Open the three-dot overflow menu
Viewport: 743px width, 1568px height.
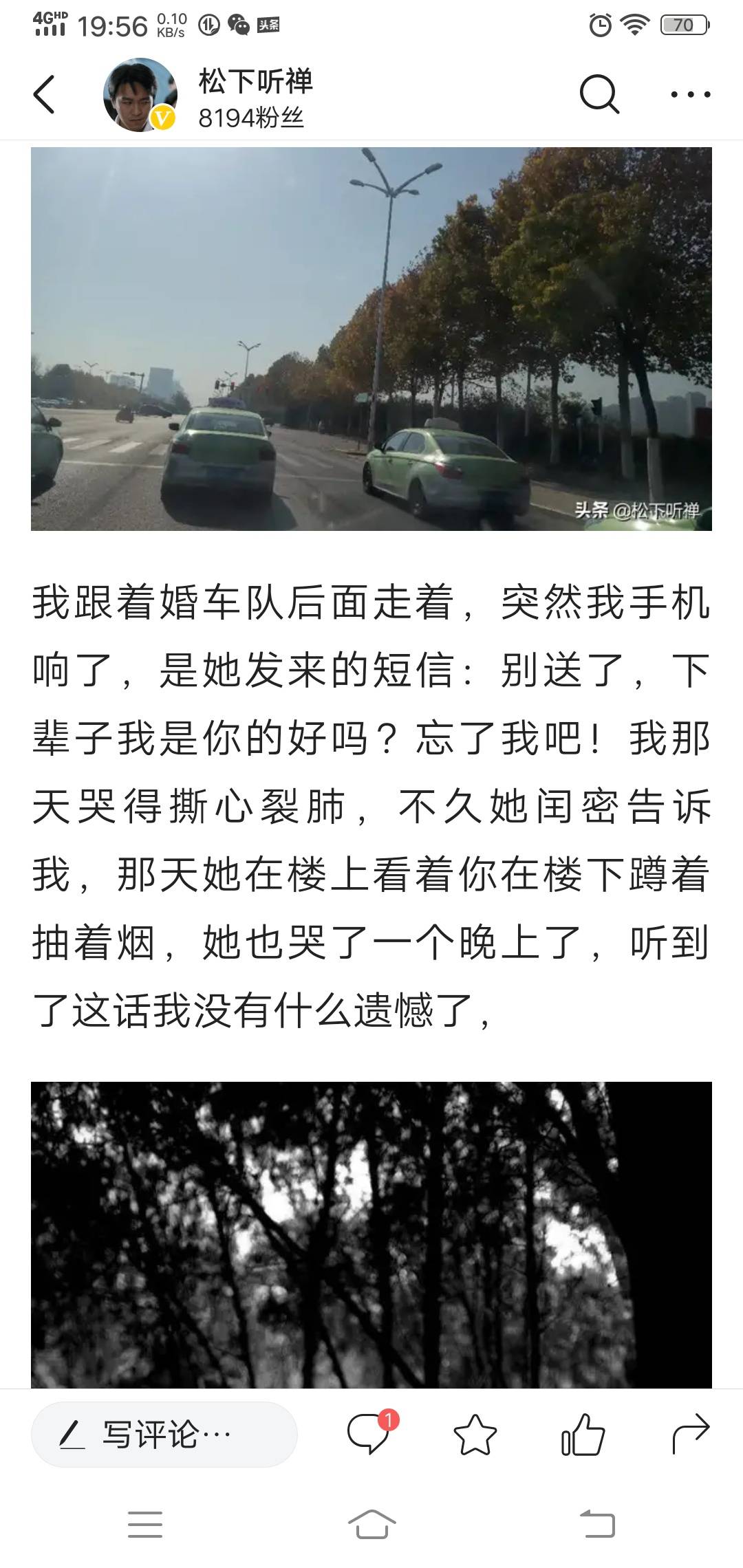click(690, 94)
